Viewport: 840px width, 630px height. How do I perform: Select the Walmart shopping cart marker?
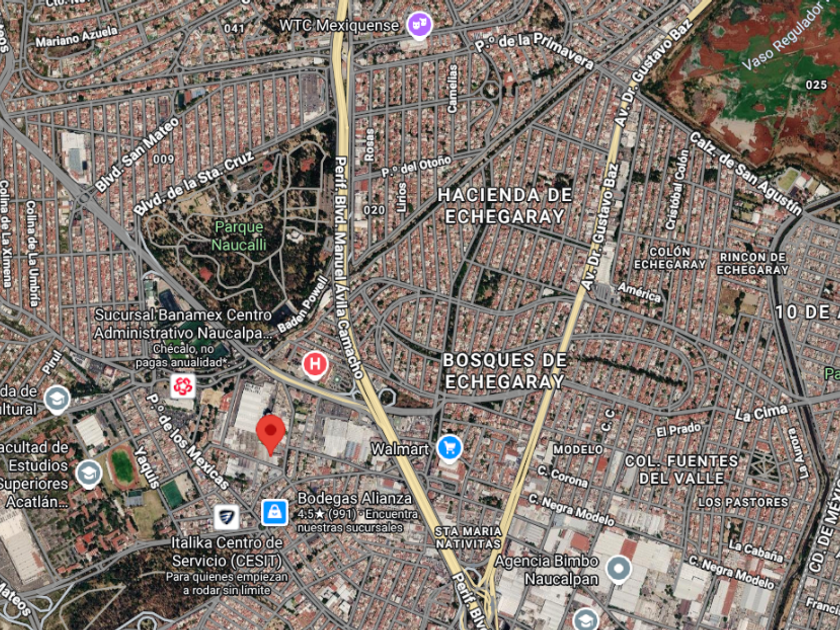tap(449, 448)
